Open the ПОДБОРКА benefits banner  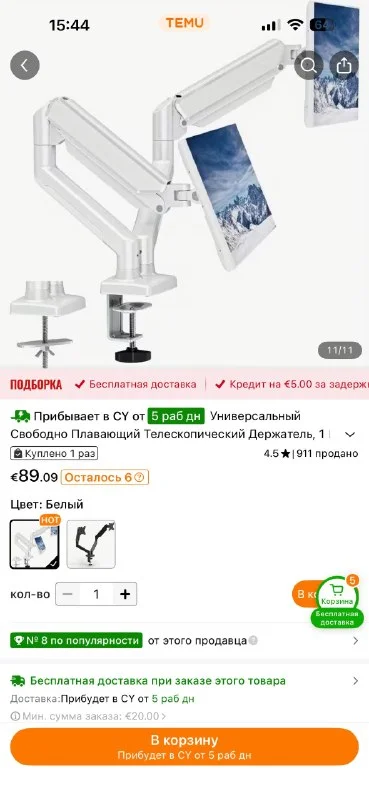184,384
